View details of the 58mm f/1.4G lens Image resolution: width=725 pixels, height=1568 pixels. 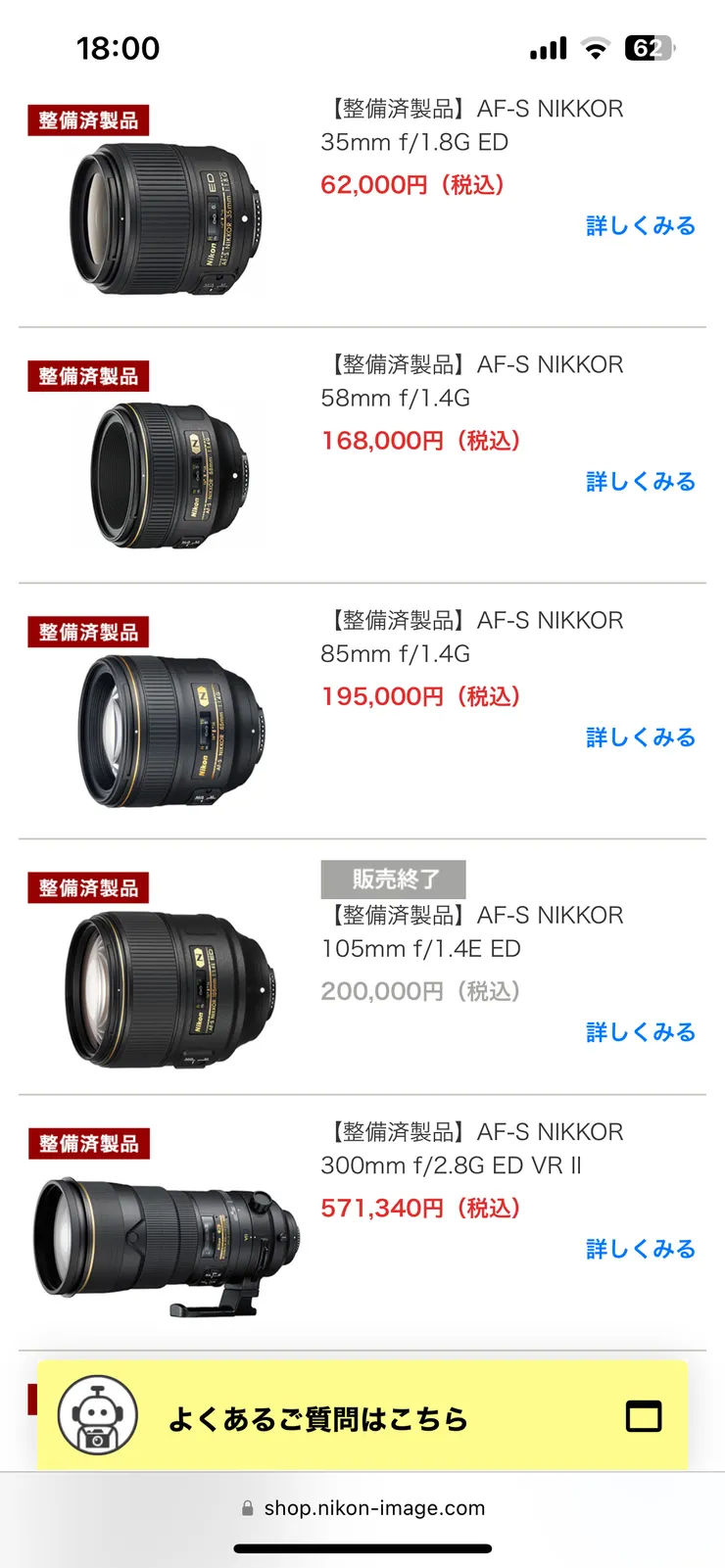click(x=641, y=482)
